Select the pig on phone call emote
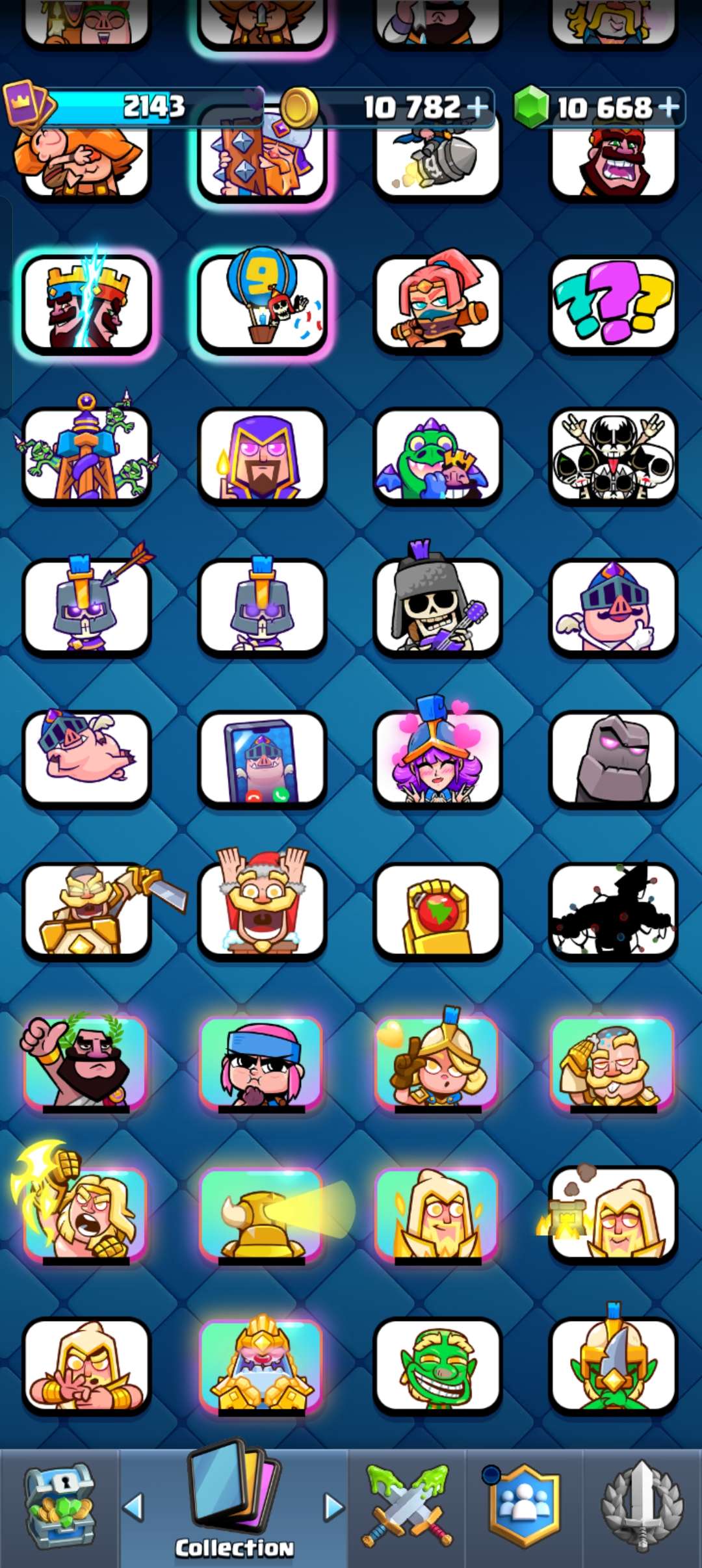 (263, 759)
